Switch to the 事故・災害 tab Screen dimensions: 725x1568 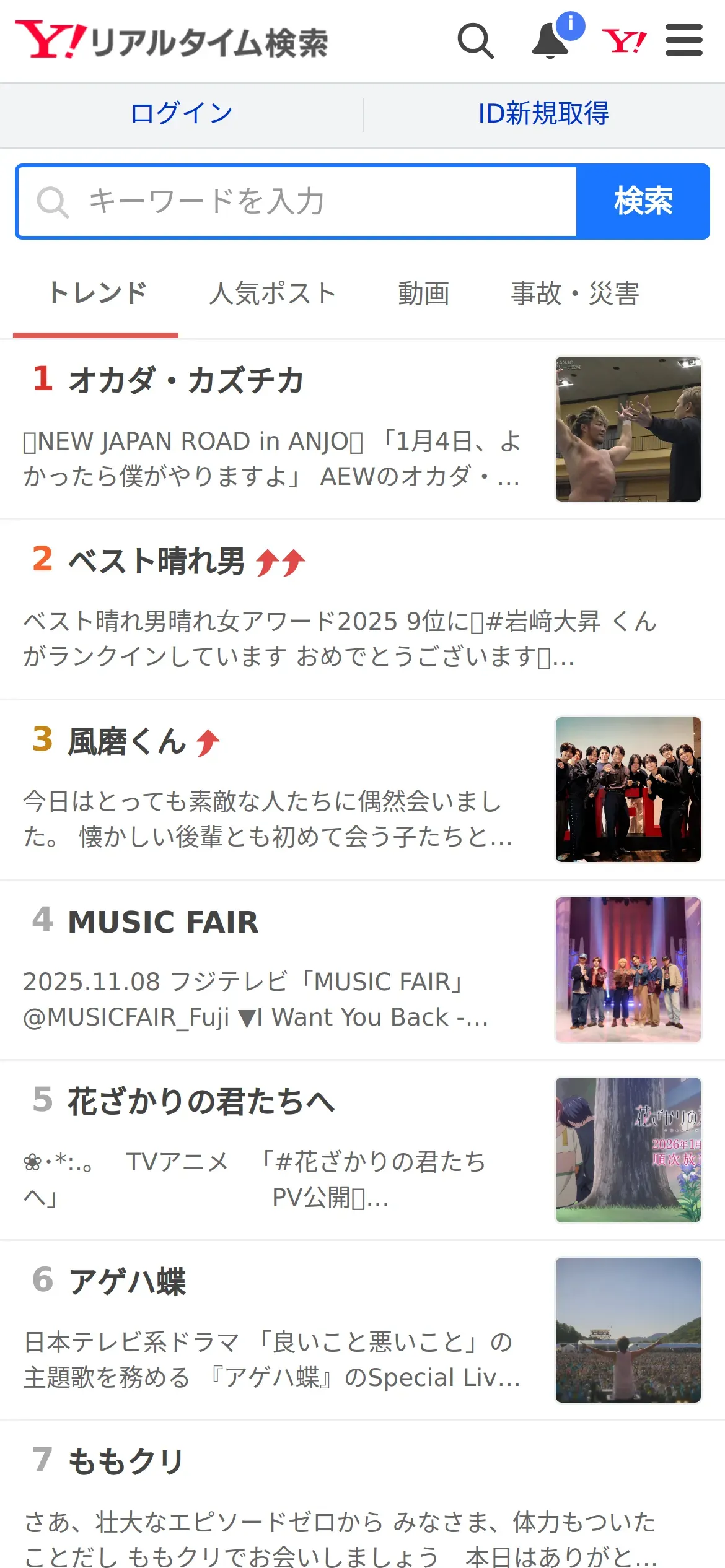574,294
